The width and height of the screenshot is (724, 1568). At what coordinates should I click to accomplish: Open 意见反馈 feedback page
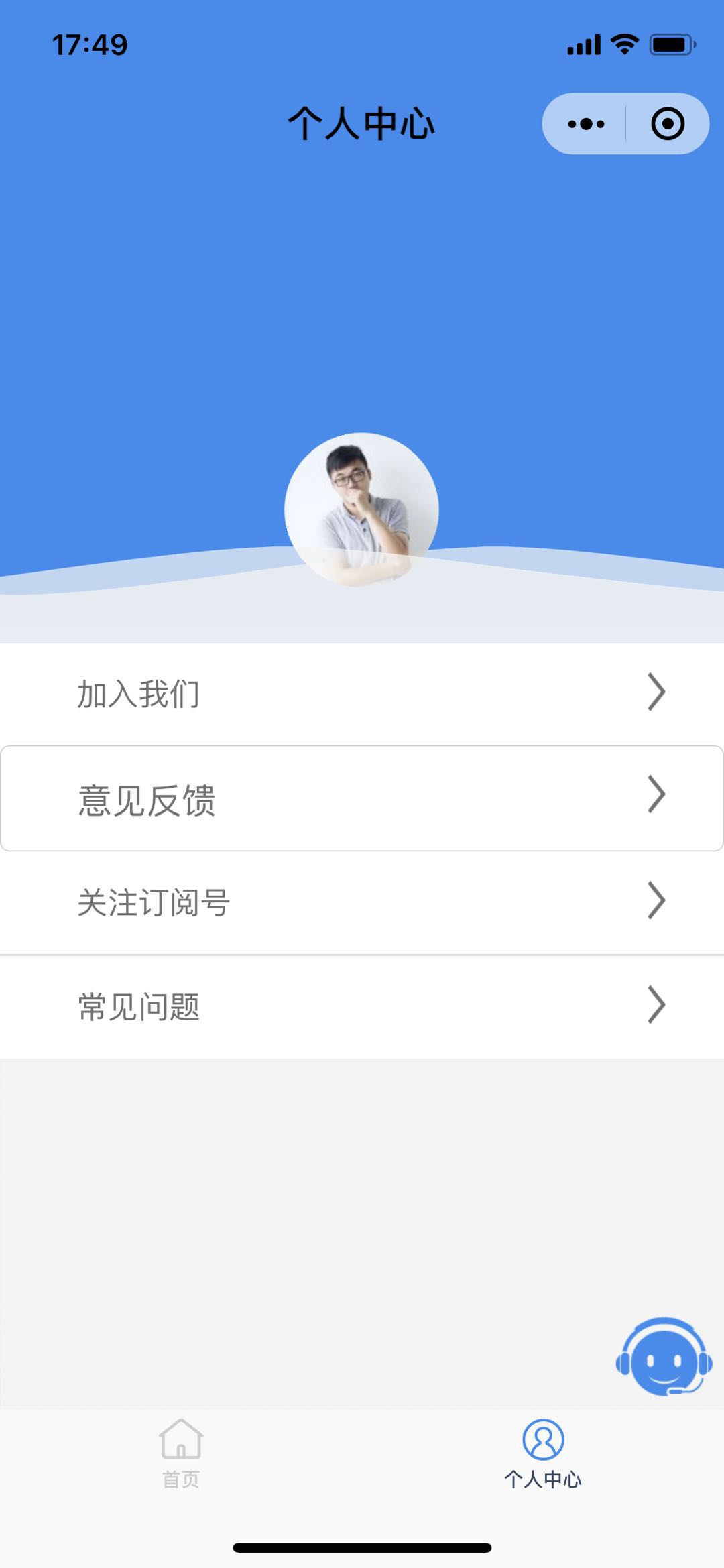[362, 798]
